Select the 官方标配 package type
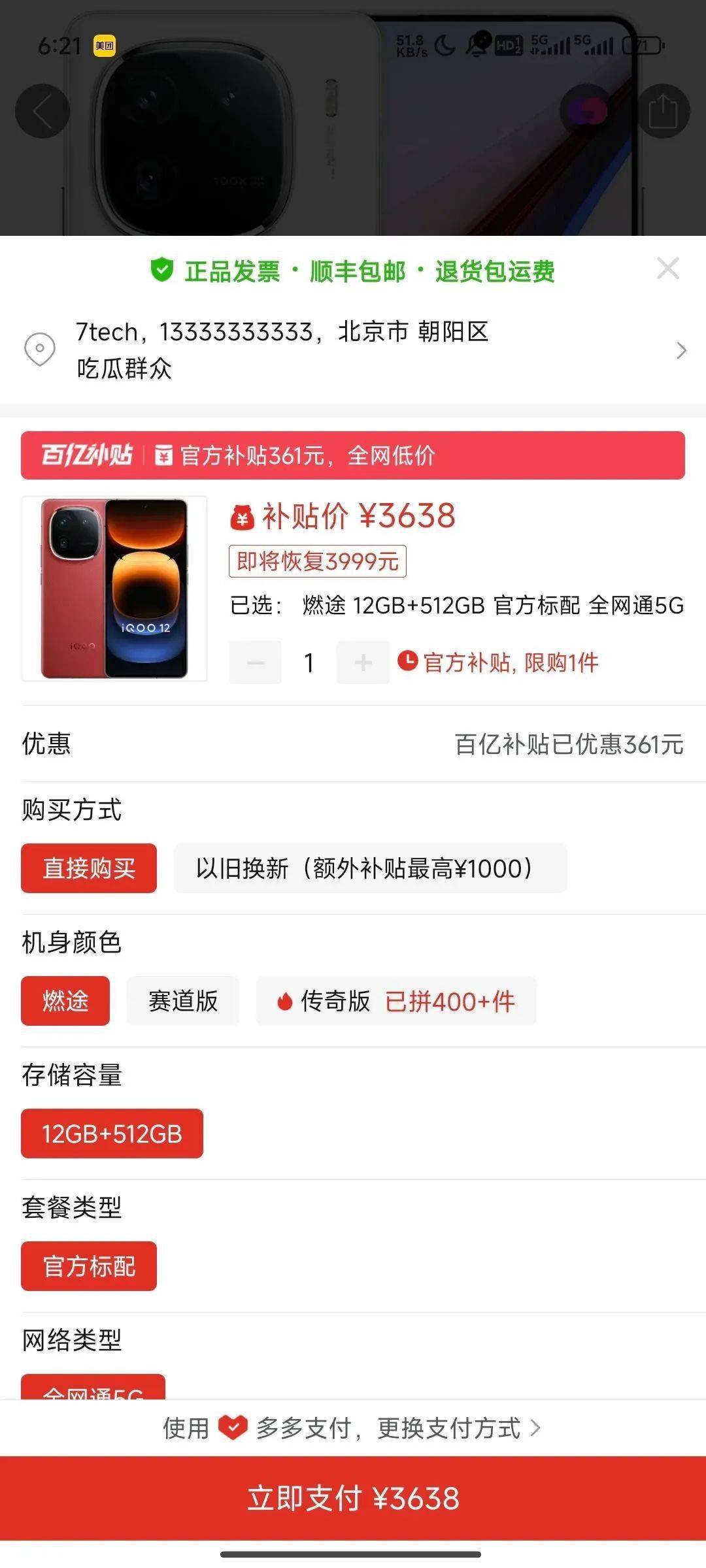 point(89,1266)
